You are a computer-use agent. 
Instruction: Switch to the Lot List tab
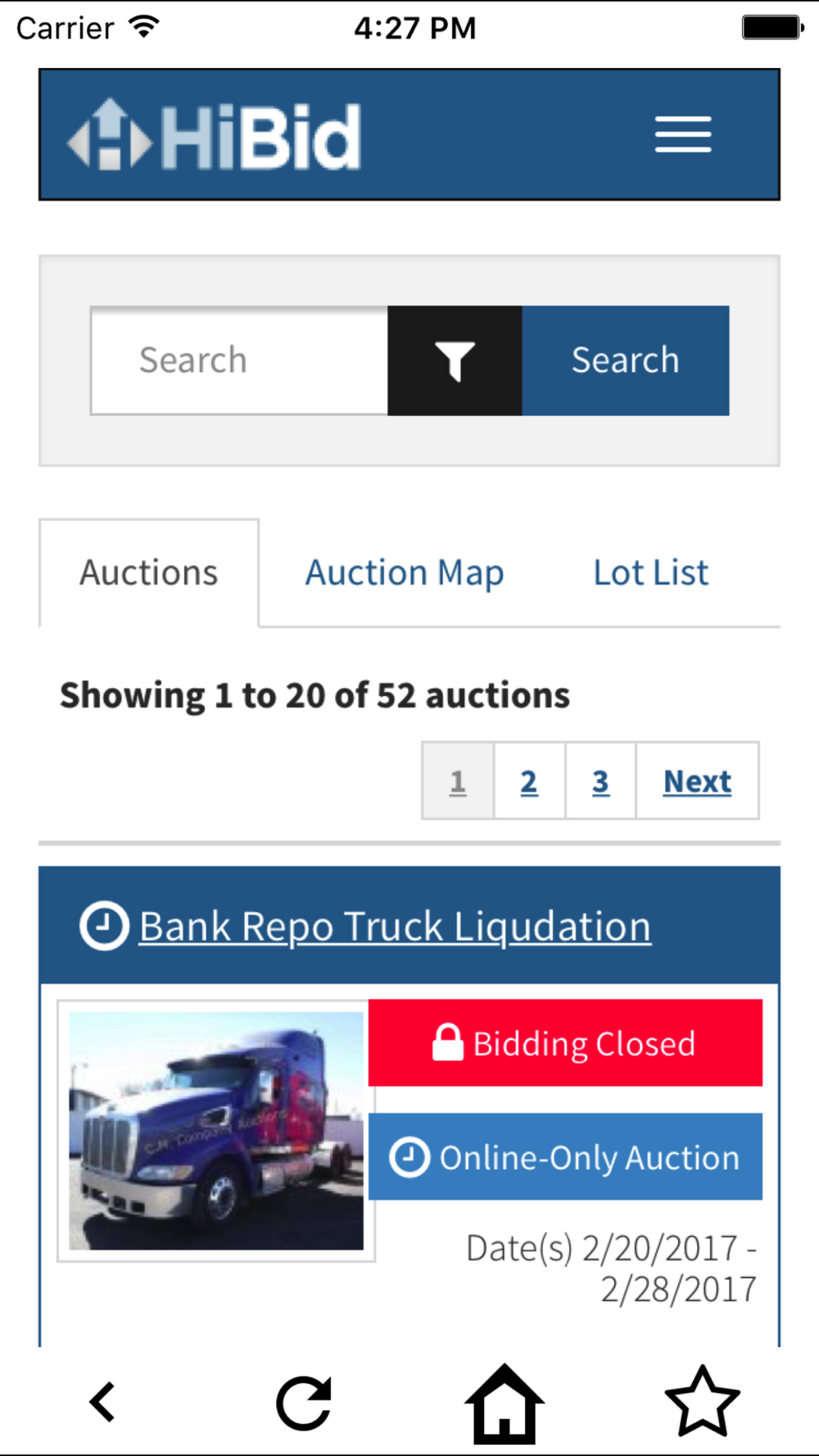(x=651, y=573)
